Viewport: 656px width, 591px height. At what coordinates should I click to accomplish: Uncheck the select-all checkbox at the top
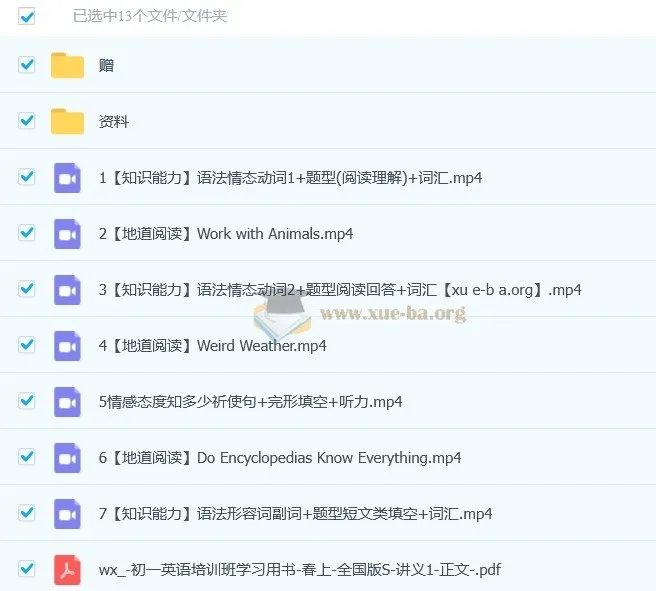(x=27, y=16)
